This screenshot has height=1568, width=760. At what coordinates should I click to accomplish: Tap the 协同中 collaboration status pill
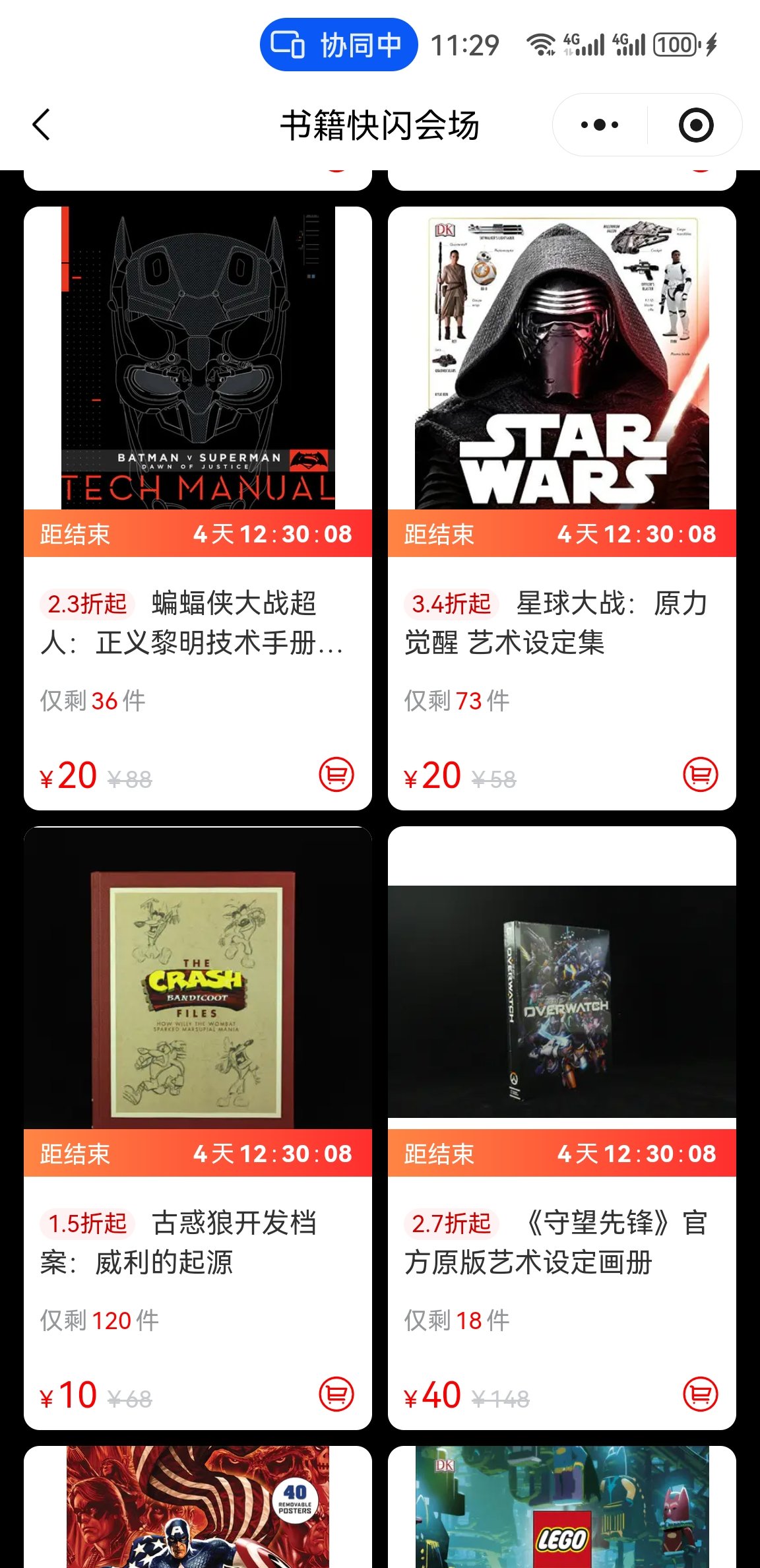tap(338, 45)
